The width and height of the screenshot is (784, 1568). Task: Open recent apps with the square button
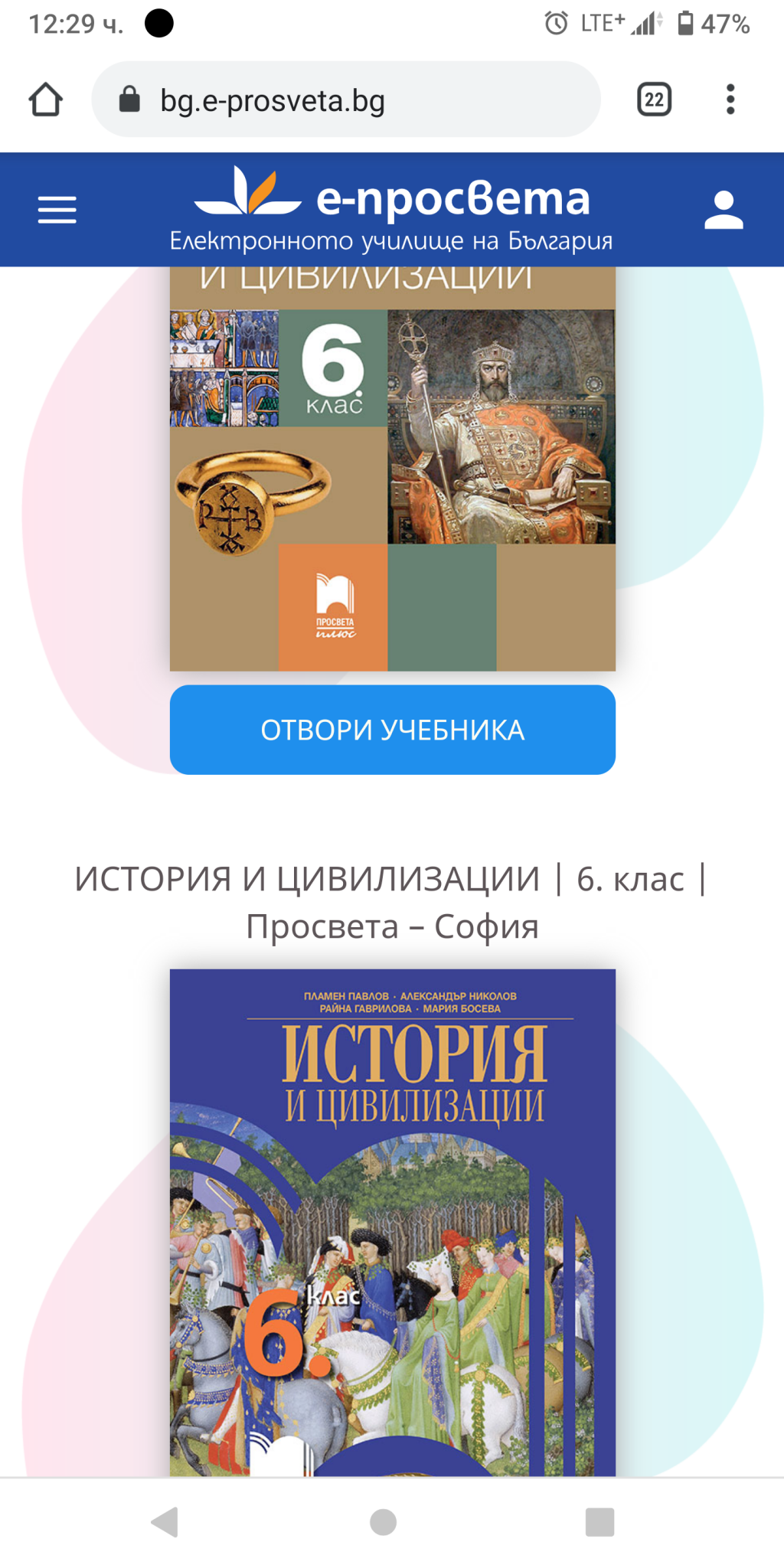pos(599,1522)
